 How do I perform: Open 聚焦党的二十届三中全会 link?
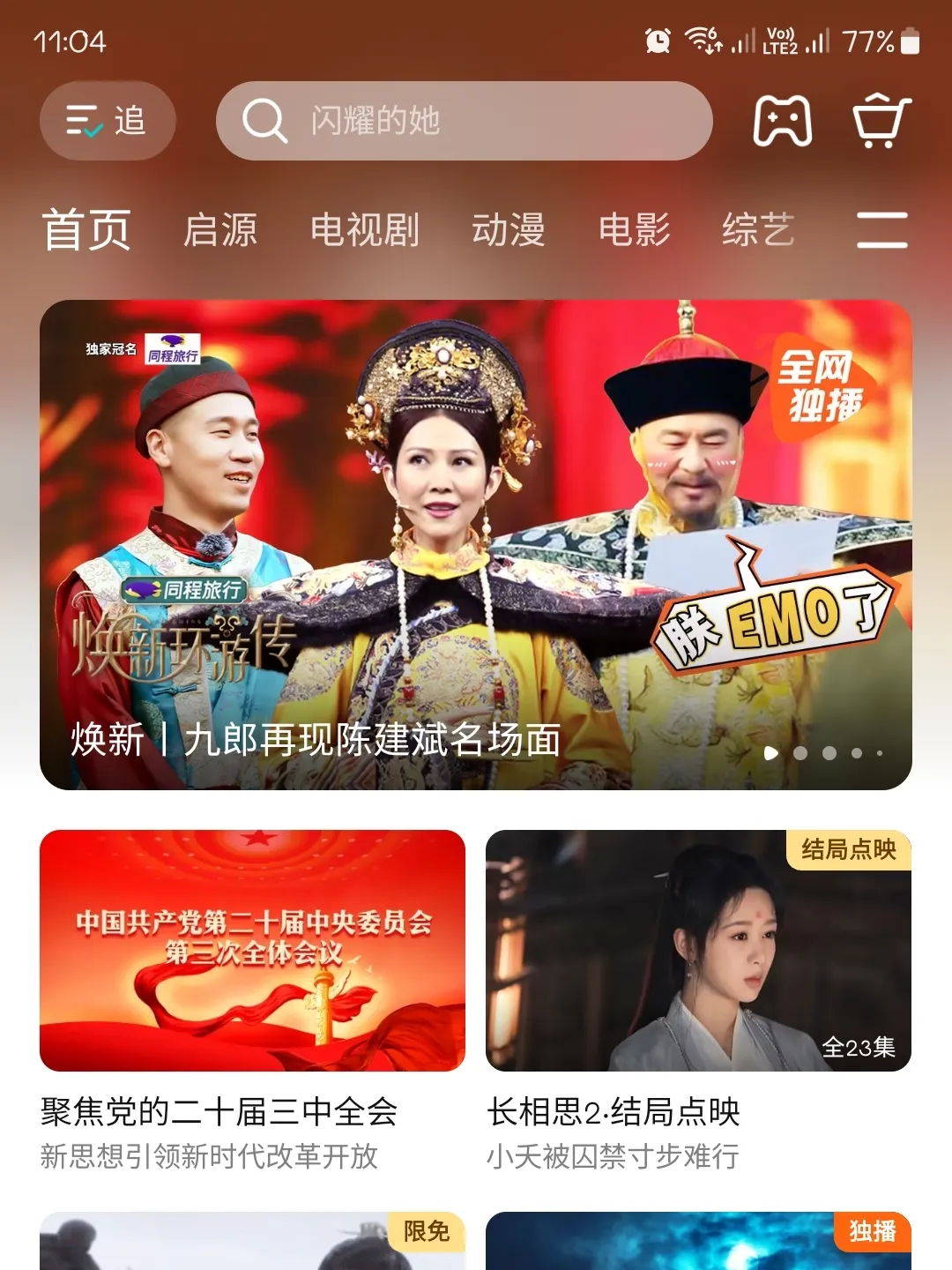(x=219, y=1113)
